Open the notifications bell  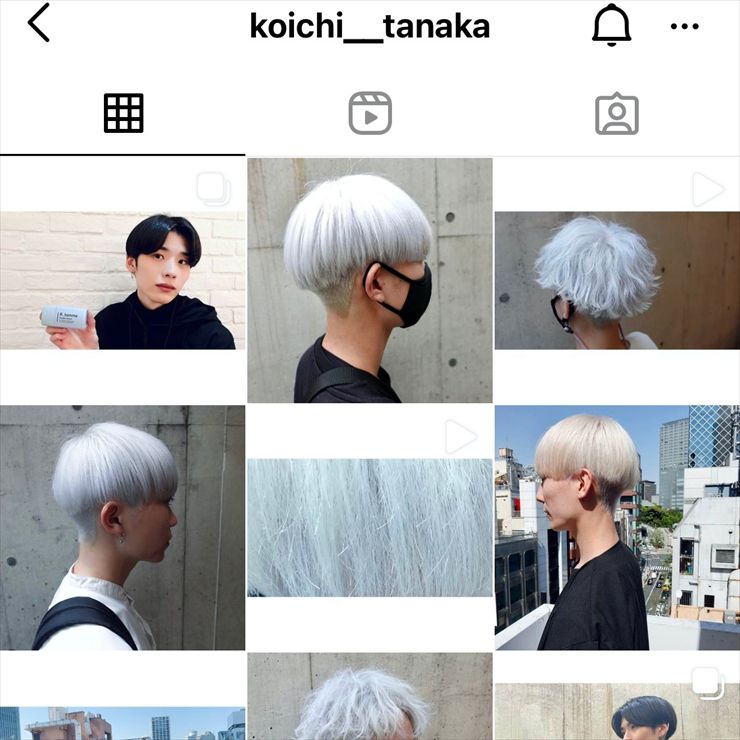[x=611, y=25]
